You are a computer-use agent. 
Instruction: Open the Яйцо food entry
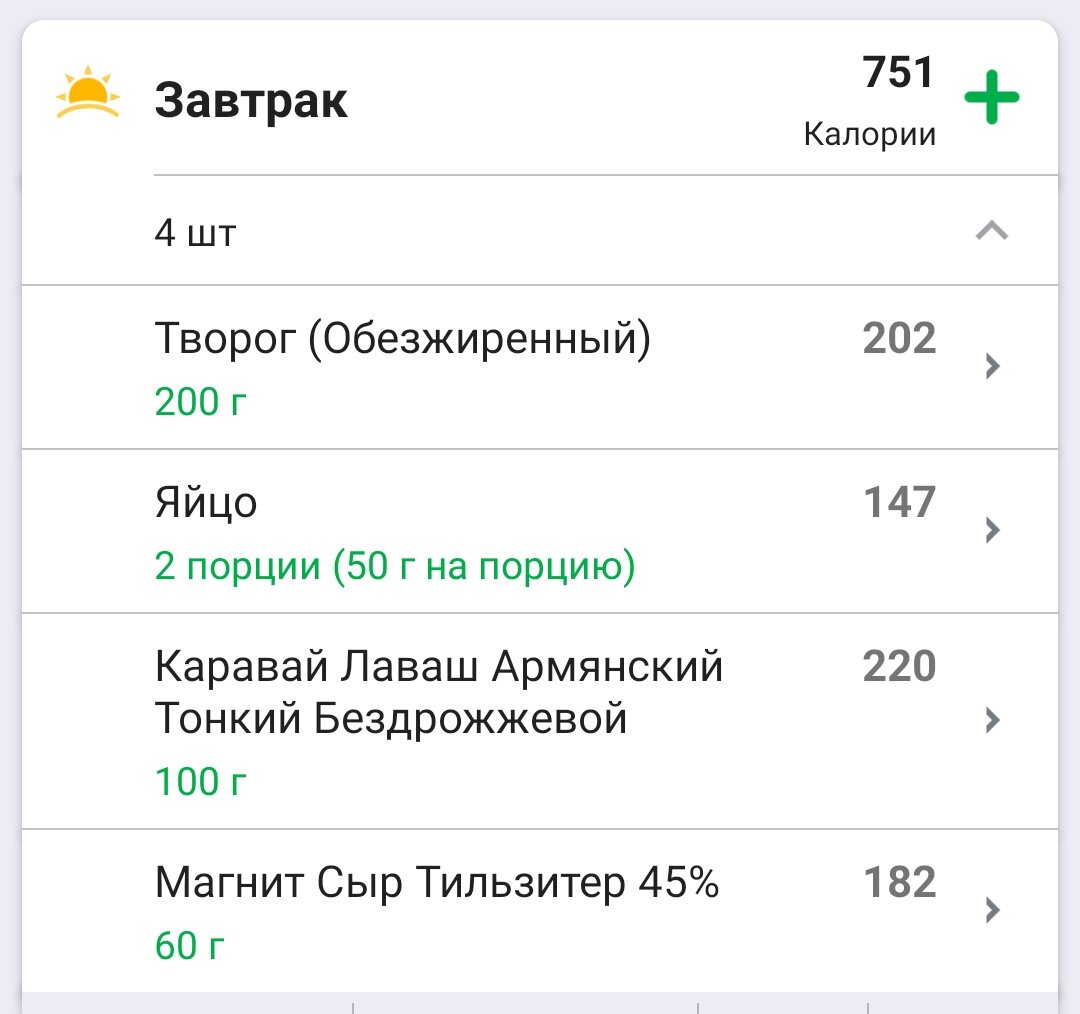pos(540,531)
